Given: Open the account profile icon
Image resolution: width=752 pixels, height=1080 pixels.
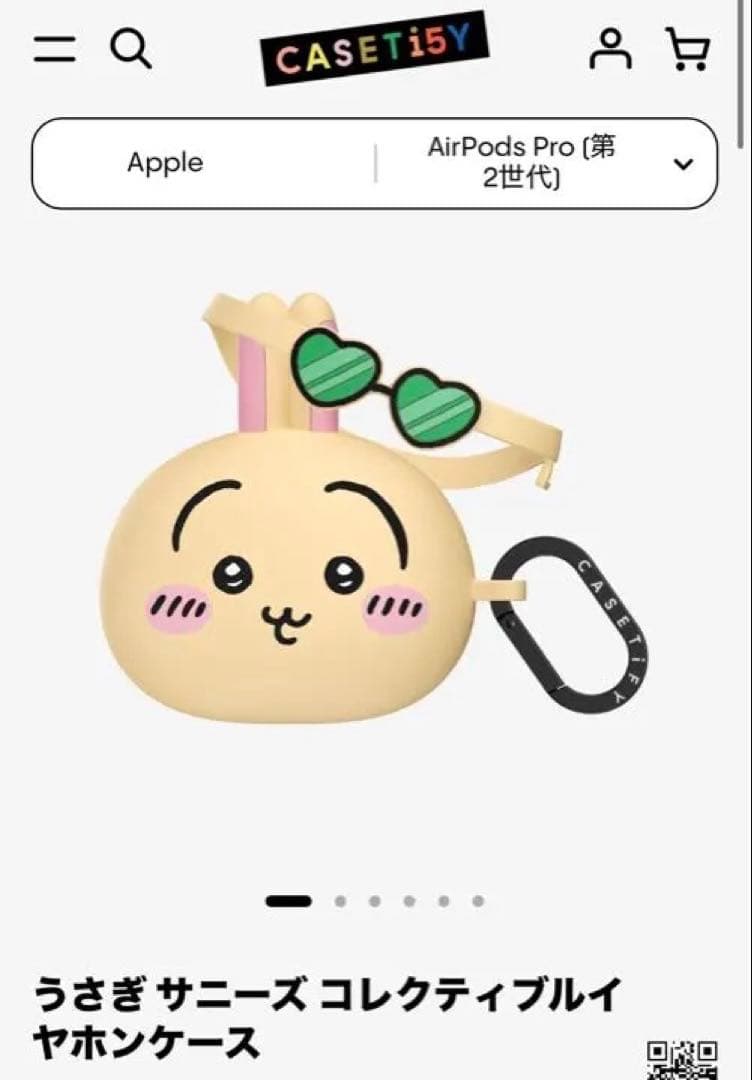Looking at the screenshot, I should click(x=610, y=48).
